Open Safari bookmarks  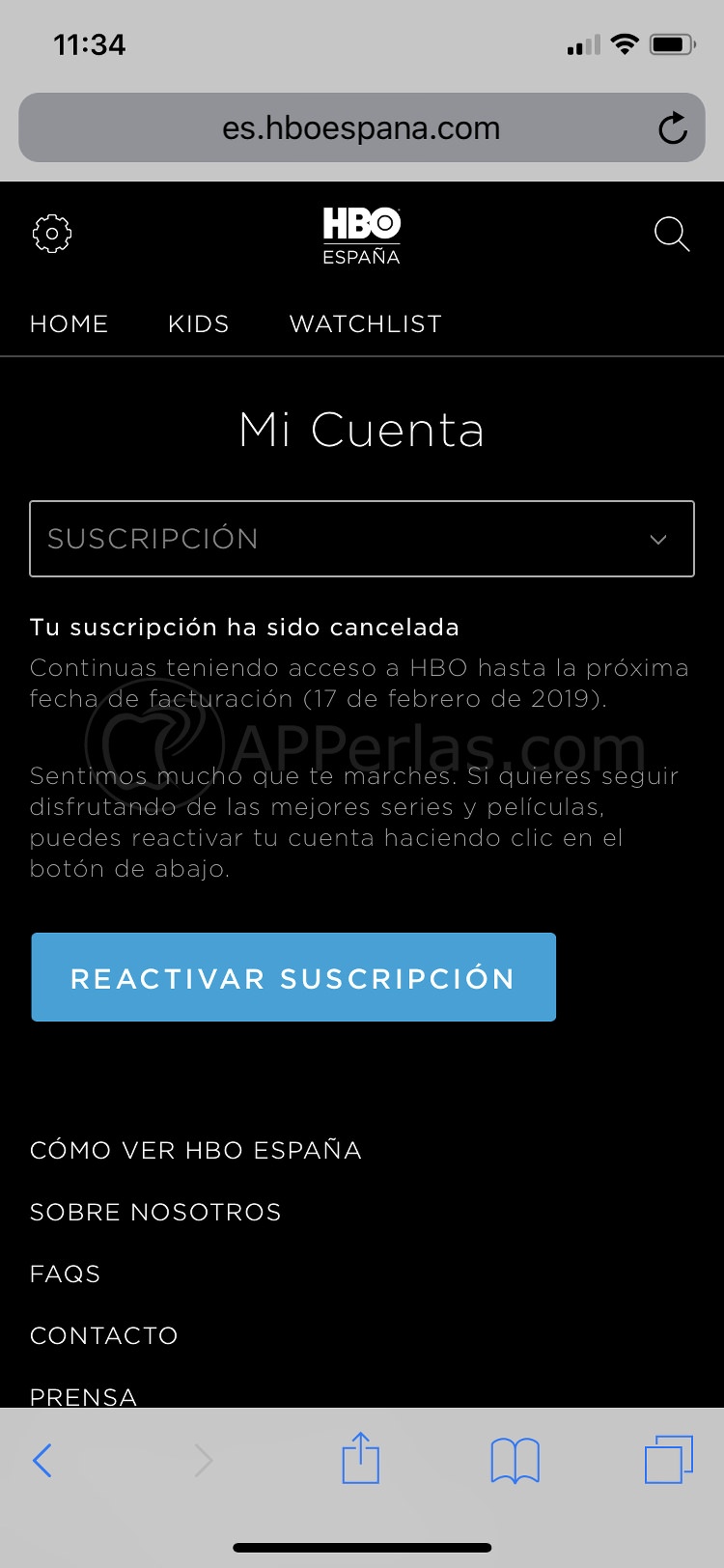pos(515,1460)
